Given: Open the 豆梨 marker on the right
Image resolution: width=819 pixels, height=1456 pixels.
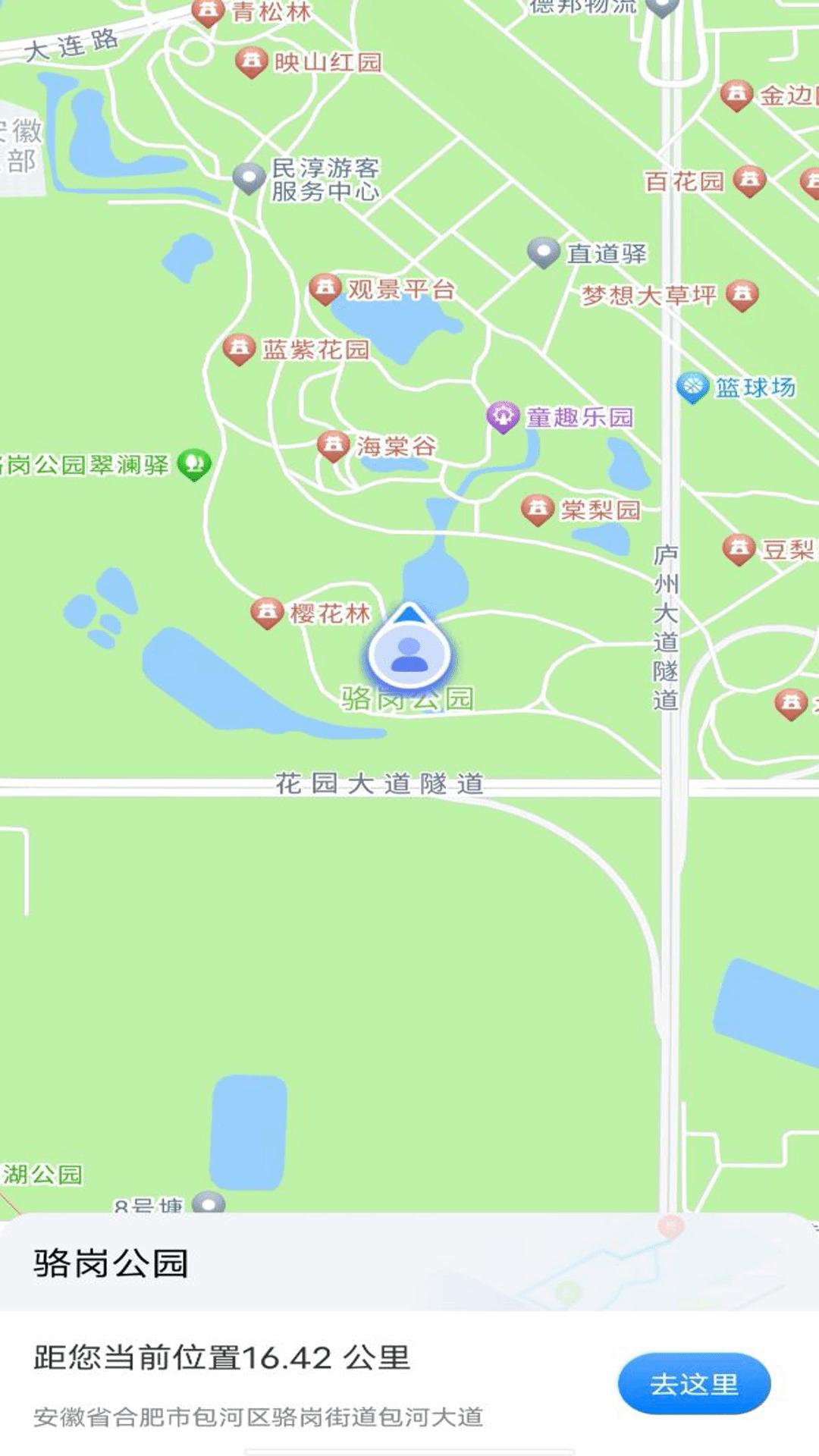Looking at the screenshot, I should tap(737, 548).
